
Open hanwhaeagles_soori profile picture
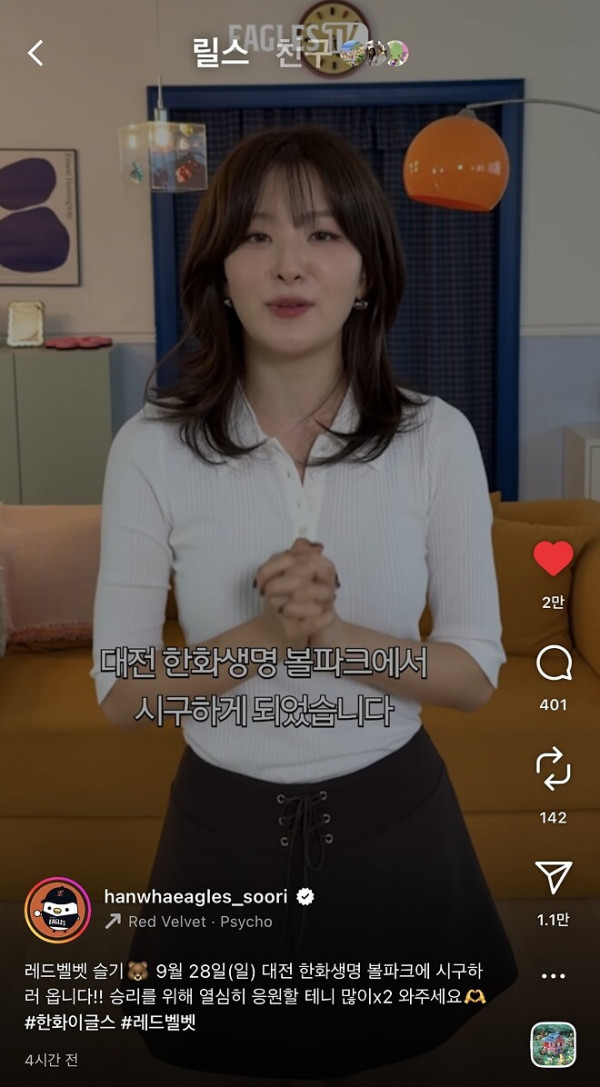click(57, 910)
